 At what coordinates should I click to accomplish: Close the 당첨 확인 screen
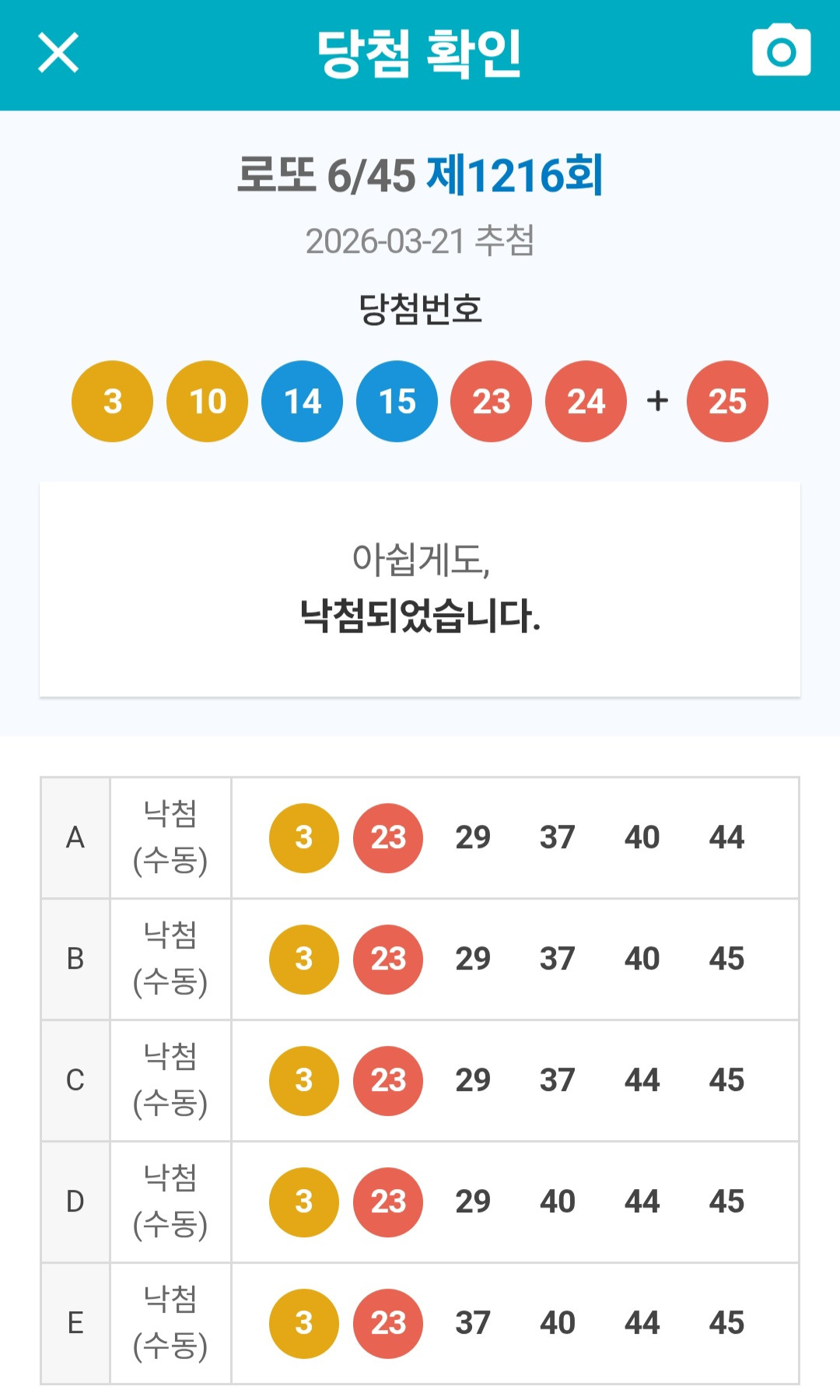[58, 53]
